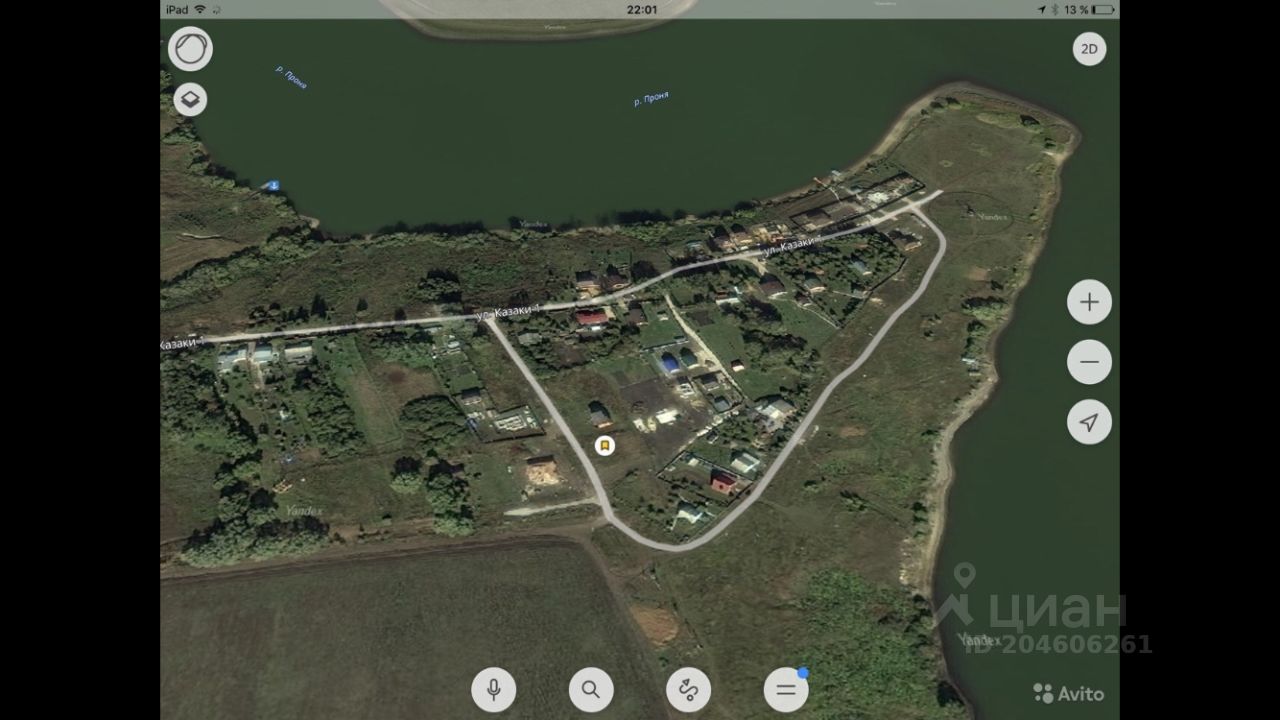Tap the compass to reset map orientation
1280x720 pixels.
(190, 48)
